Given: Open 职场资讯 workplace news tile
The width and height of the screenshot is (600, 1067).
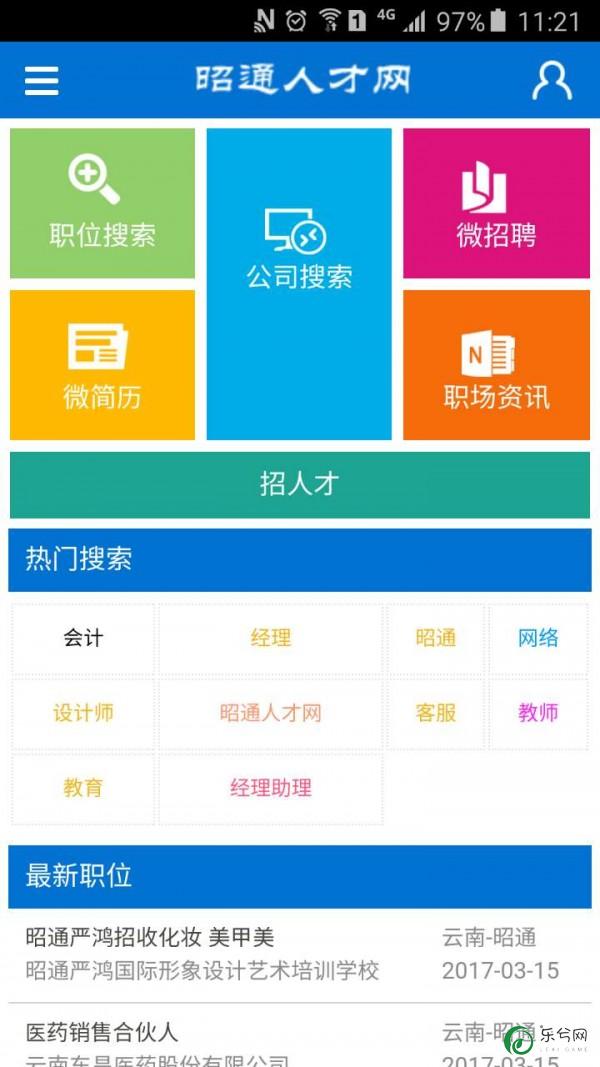Looking at the screenshot, I should click(496, 365).
